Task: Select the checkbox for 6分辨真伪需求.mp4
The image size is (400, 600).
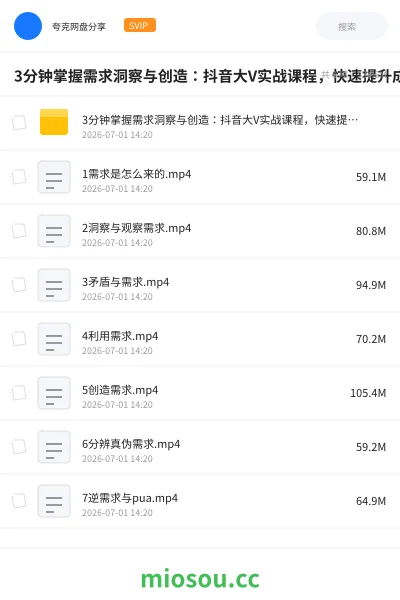Action: click(x=19, y=447)
